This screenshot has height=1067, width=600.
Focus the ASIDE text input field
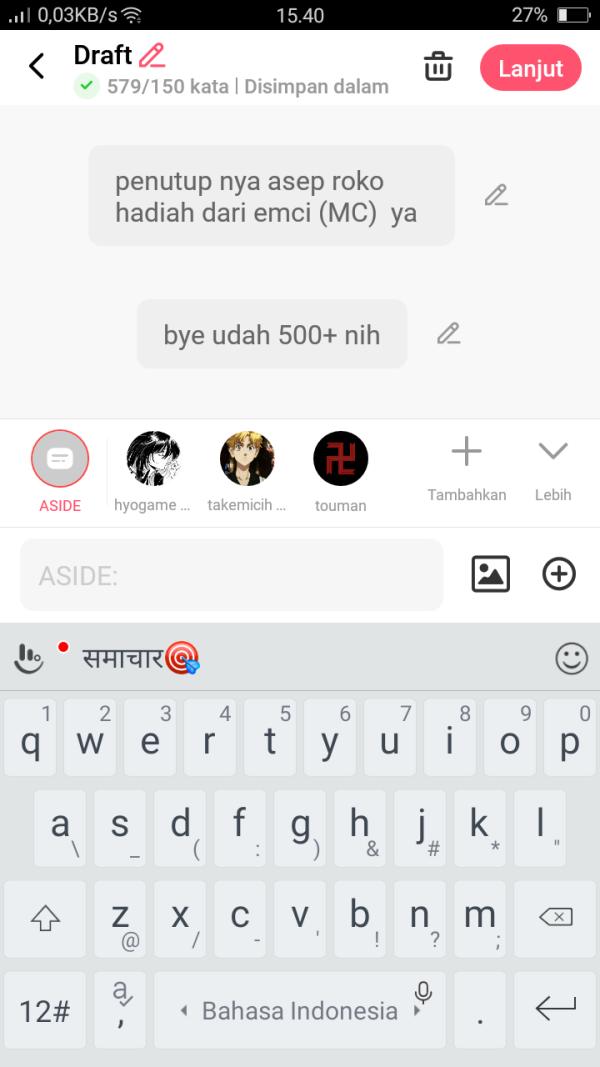(231, 575)
